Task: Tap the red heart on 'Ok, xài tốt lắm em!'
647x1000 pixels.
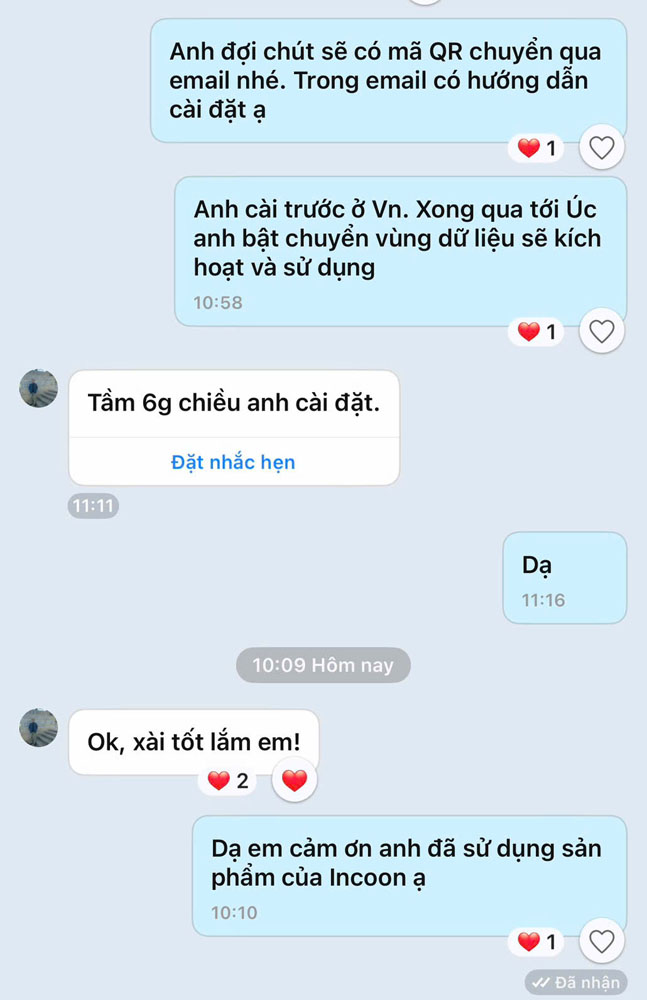Action: (294, 781)
